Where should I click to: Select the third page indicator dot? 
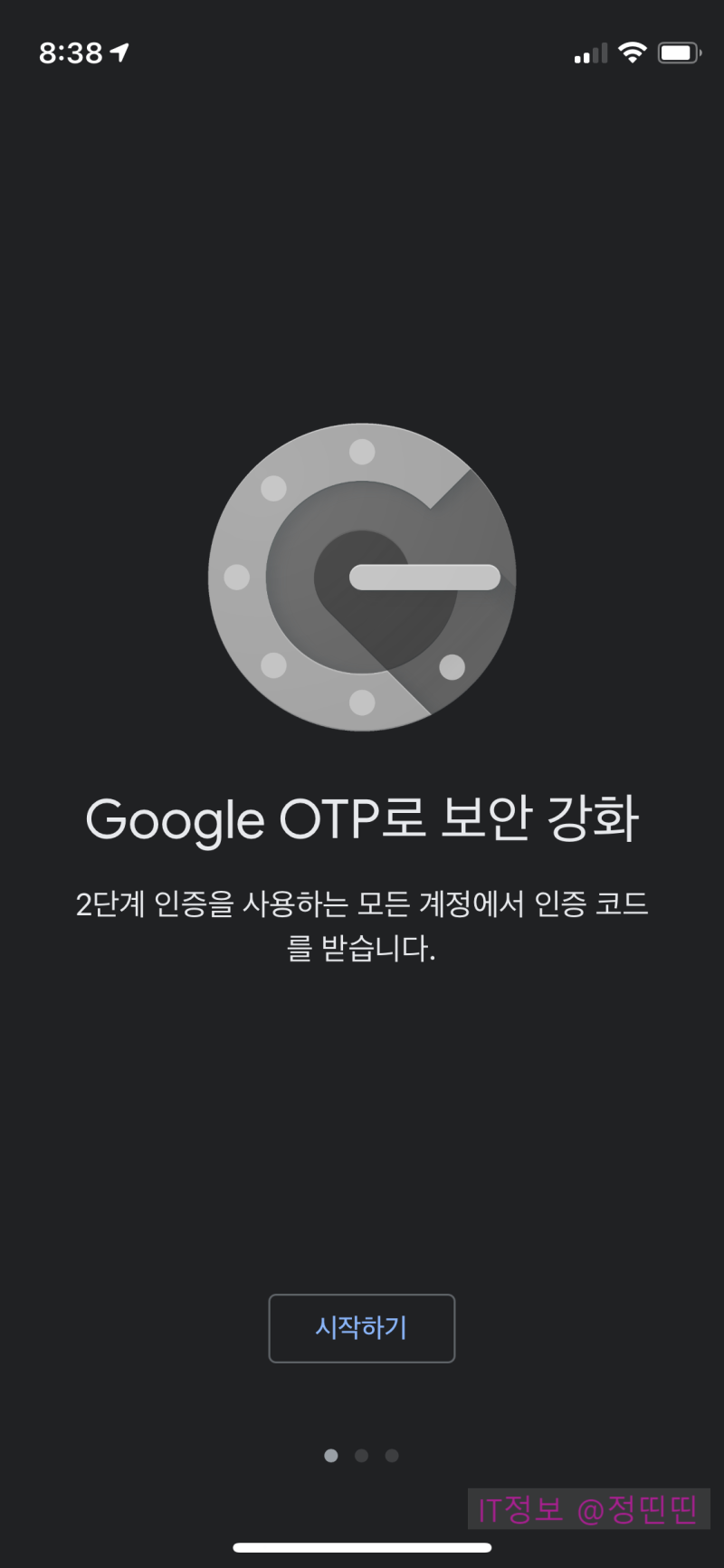(x=391, y=1455)
